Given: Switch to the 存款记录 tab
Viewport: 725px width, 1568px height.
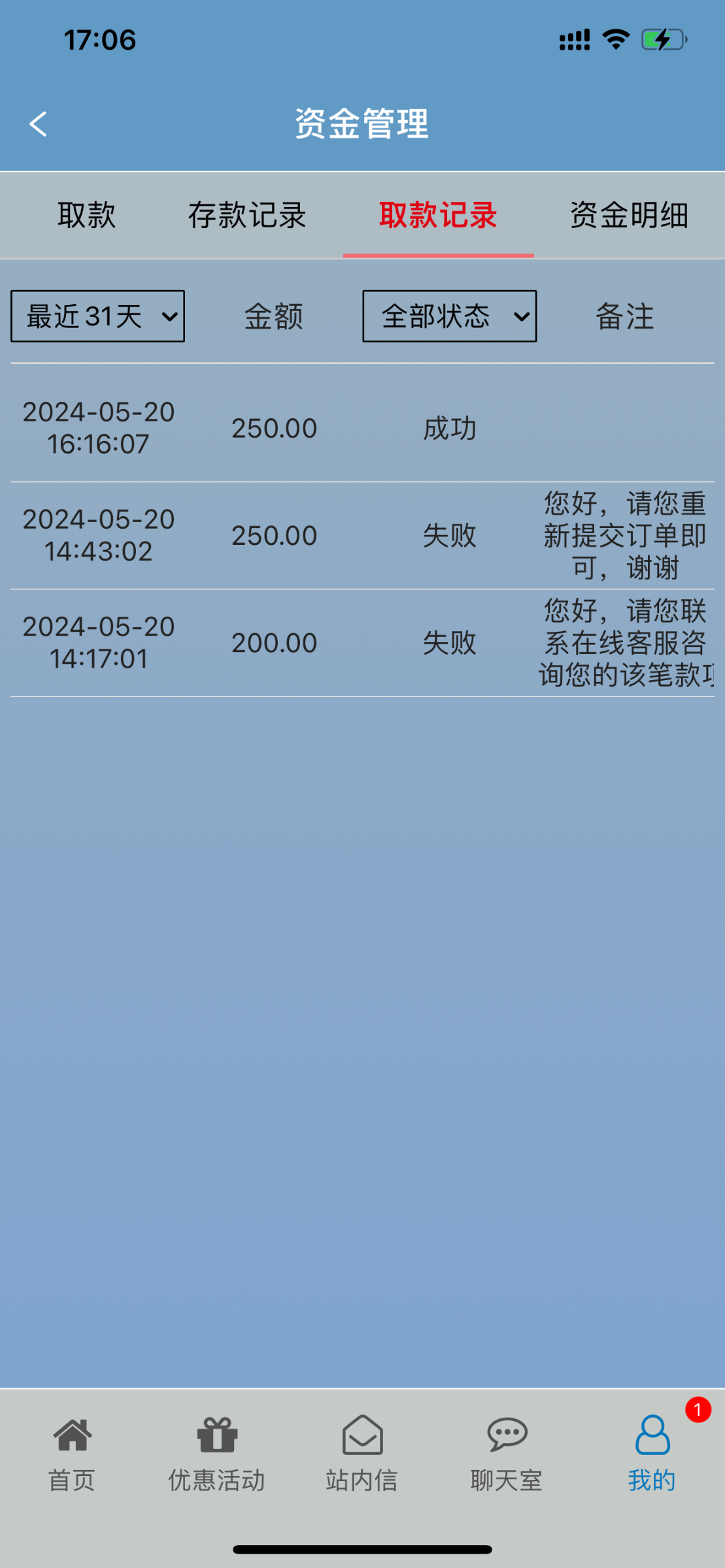Looking at the screenshot, I should 247,216.
